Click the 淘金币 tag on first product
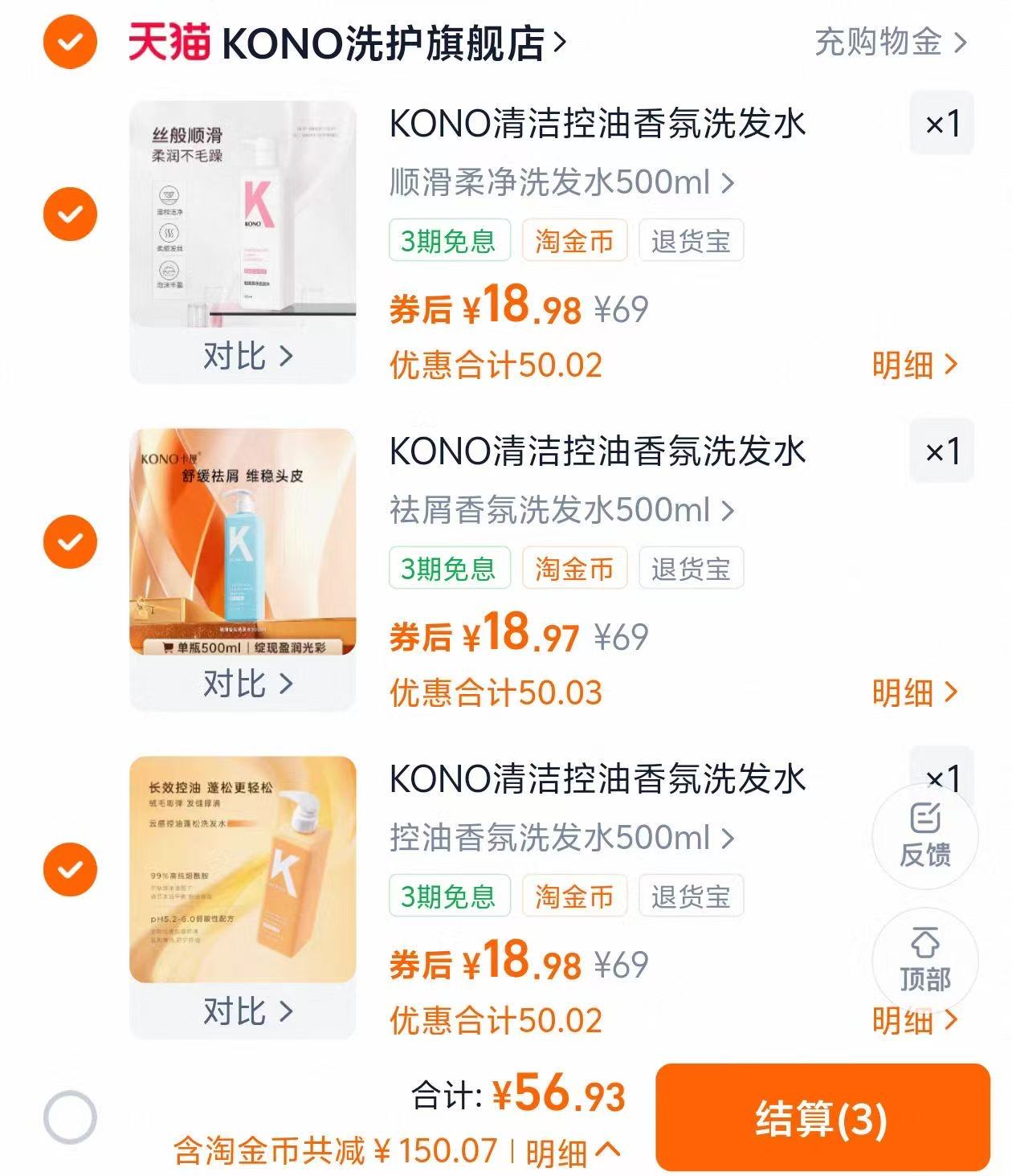Viewport: 1012px width, 1176px height. pos(575,241)
